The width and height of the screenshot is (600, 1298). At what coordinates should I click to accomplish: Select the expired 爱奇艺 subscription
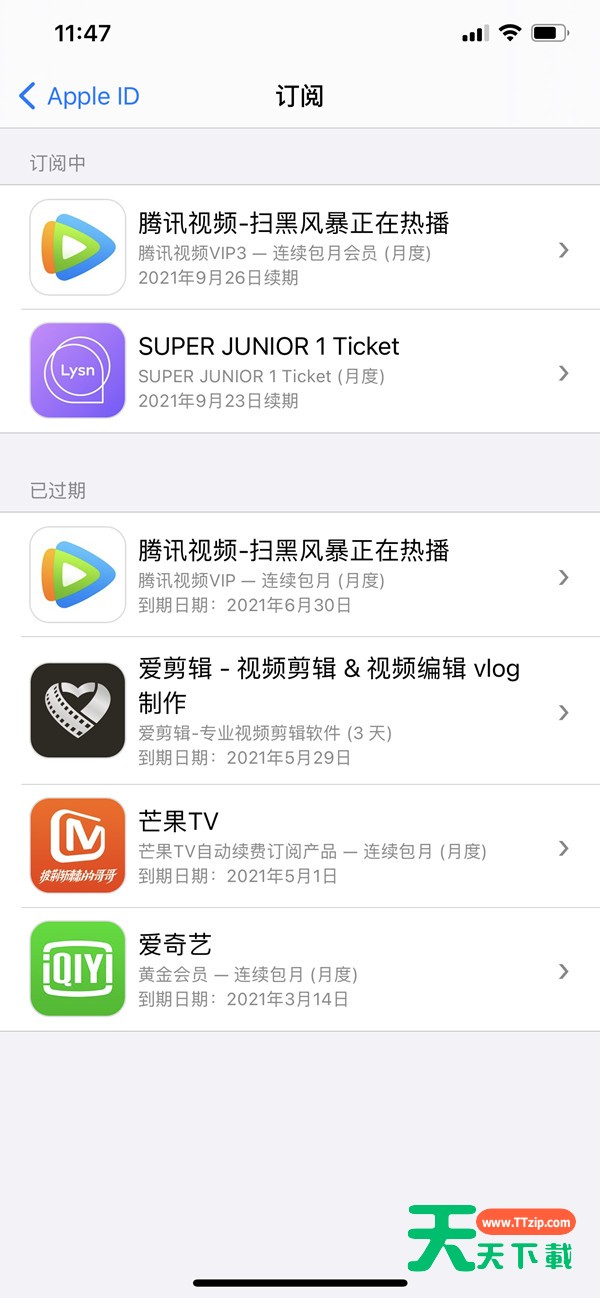pyautogui.click(x=300, y=970)
